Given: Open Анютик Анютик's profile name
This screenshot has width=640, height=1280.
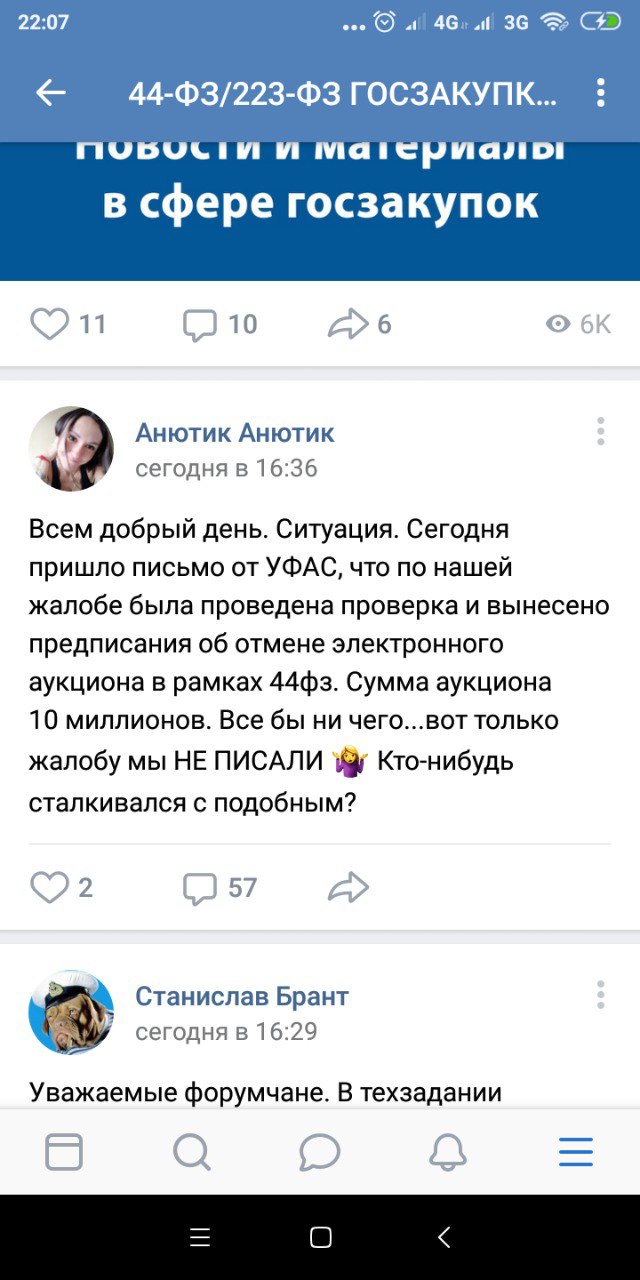Looking at the screenshot, I should pos(235,433).
